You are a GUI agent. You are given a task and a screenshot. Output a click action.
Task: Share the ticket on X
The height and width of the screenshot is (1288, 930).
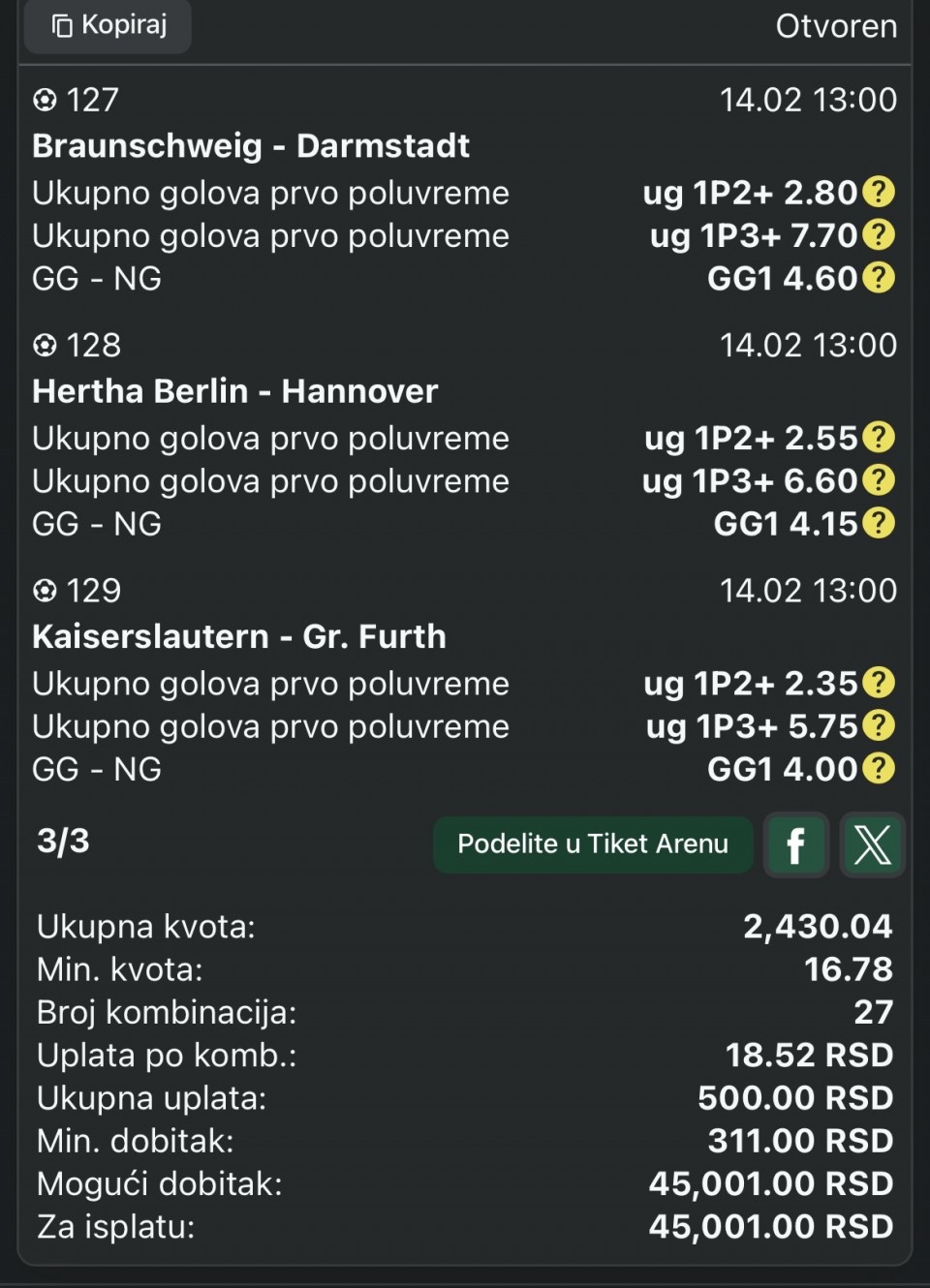[x=872, y=845]
